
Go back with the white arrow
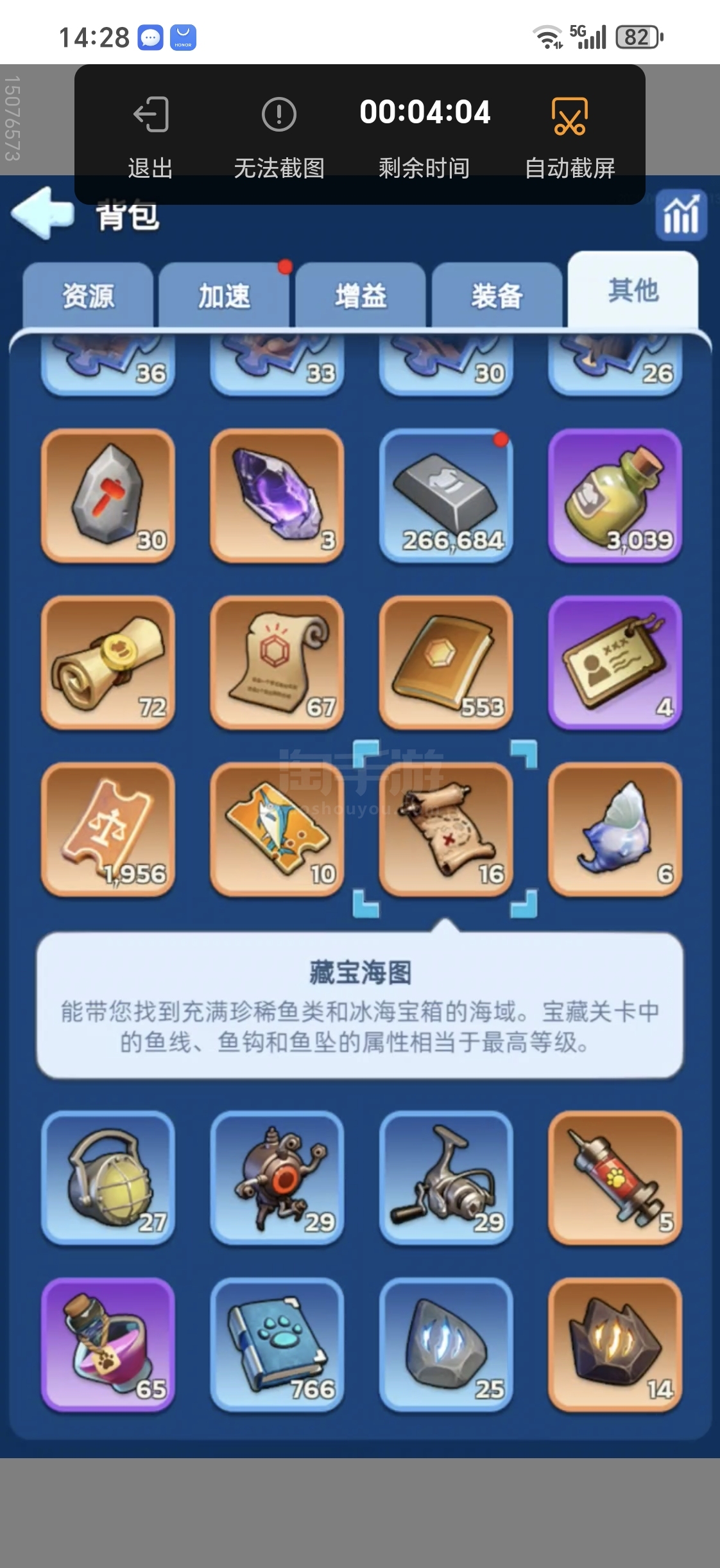pyautogui.click(x=42, y=213)
